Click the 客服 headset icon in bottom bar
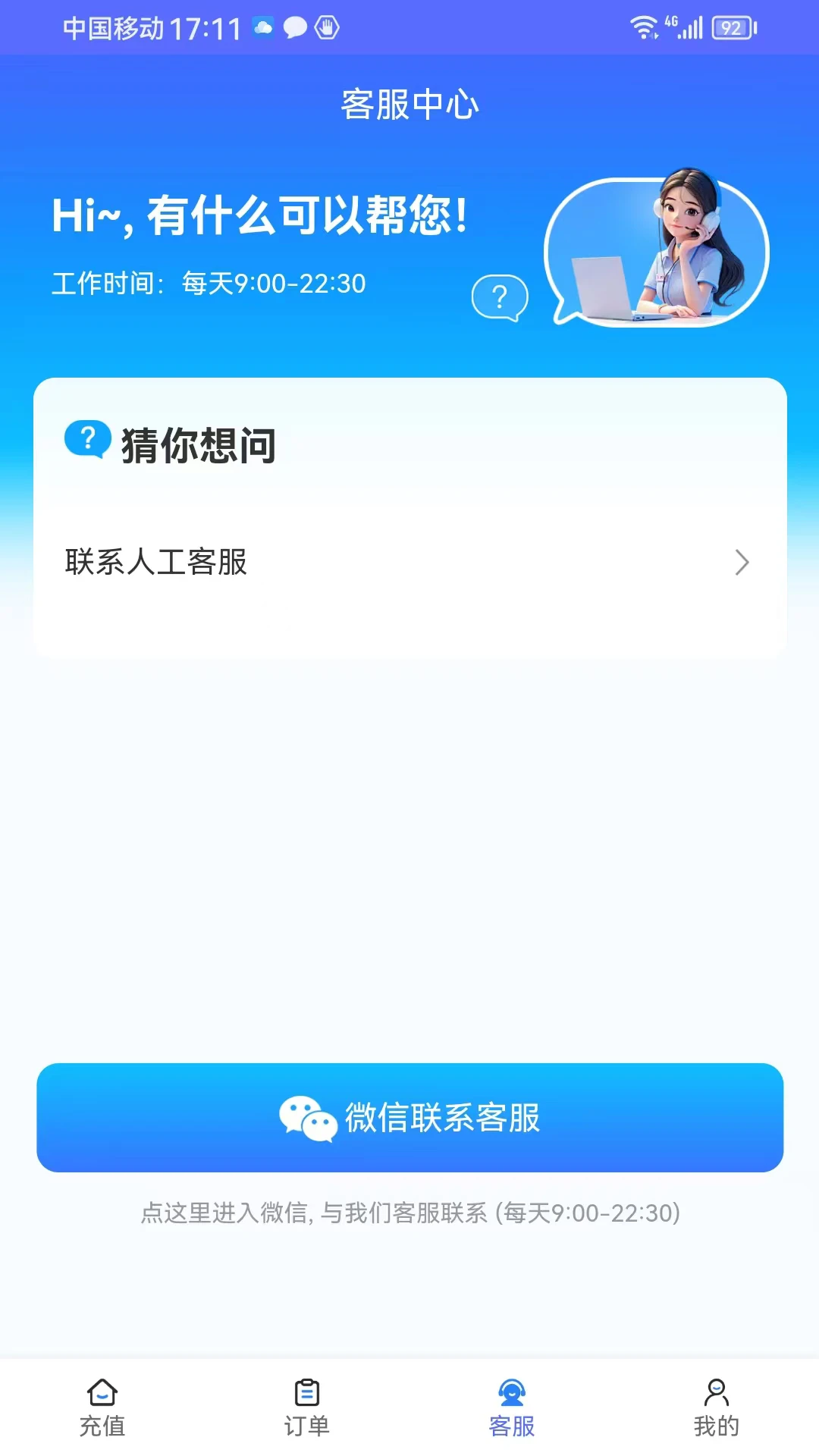 (x=512, y=1395)
